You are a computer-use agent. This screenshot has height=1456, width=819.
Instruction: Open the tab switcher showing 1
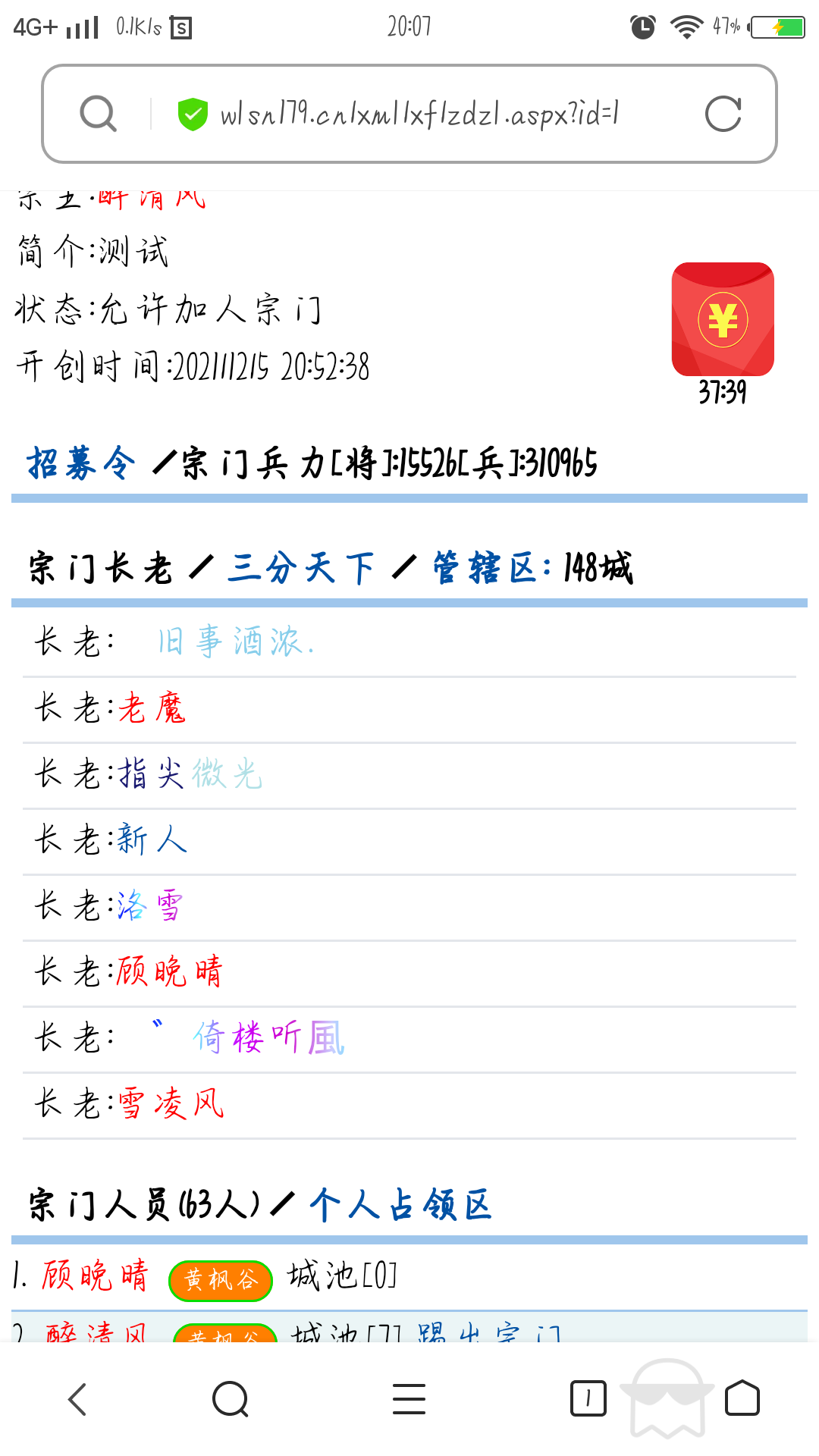[588, 1399]
